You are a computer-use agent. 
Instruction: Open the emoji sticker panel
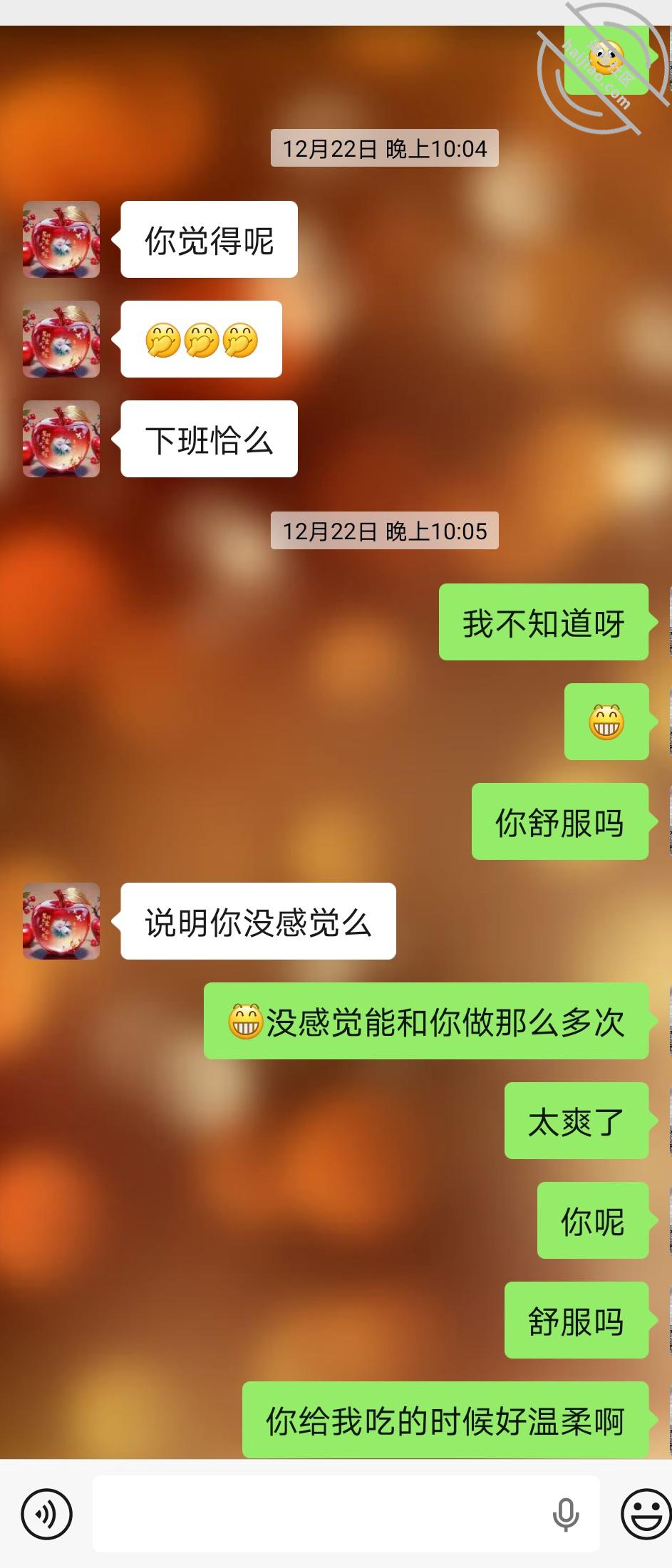tap(646, 1513)
